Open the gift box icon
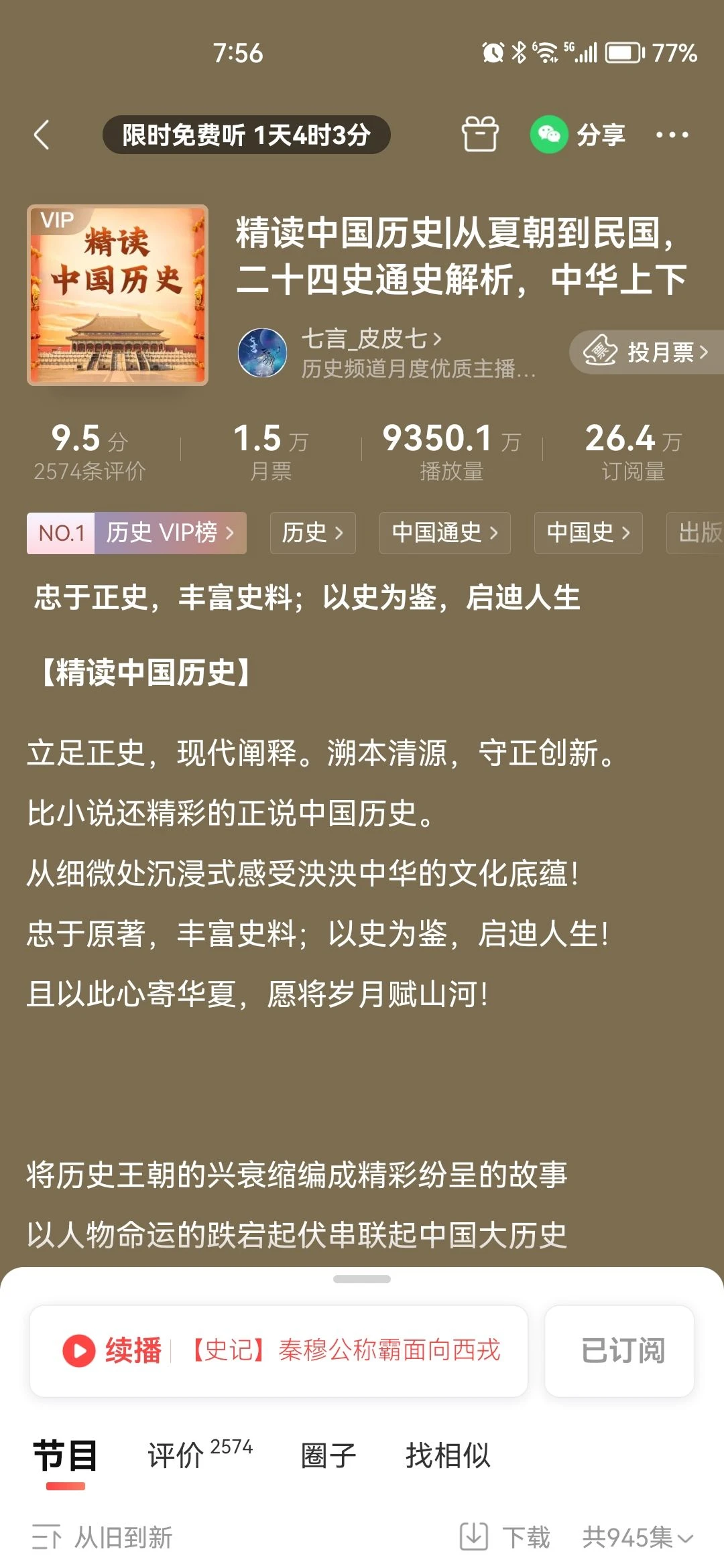The width and height of the screenshot is (724, 1568). 480,134
